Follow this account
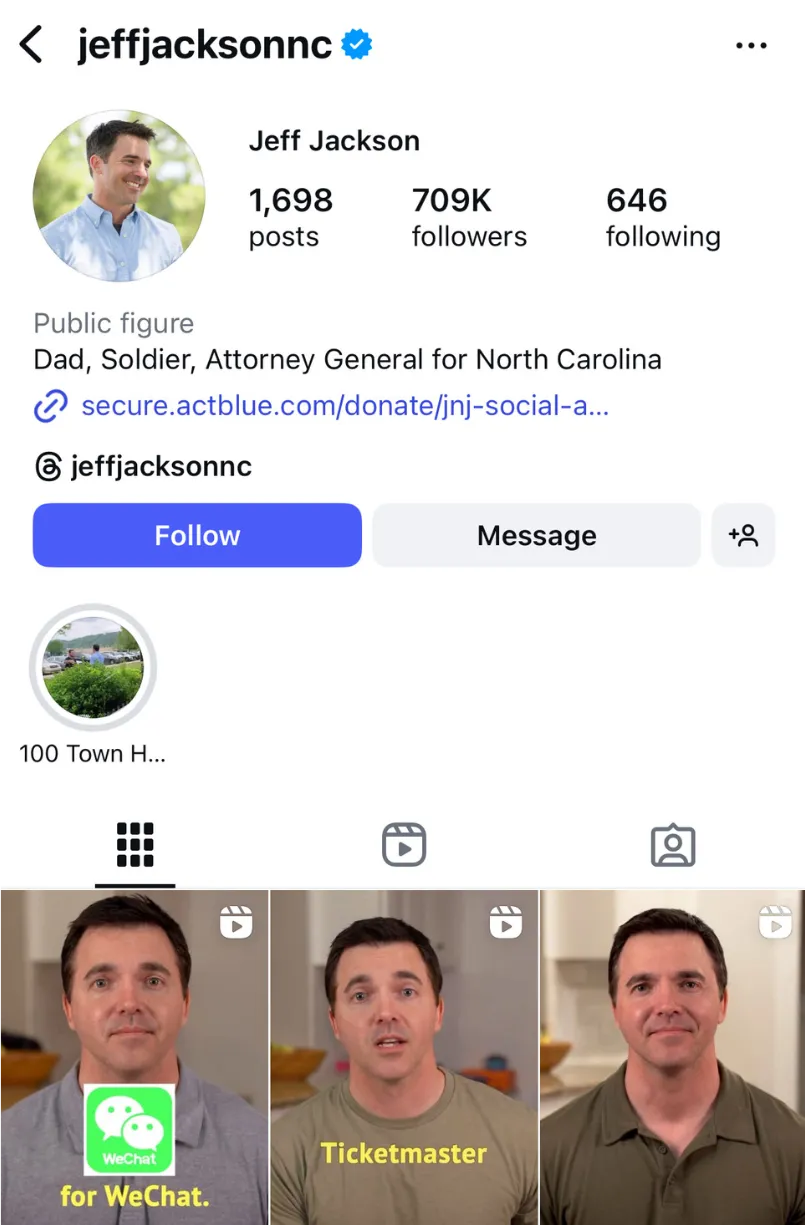 click(197, 535)
